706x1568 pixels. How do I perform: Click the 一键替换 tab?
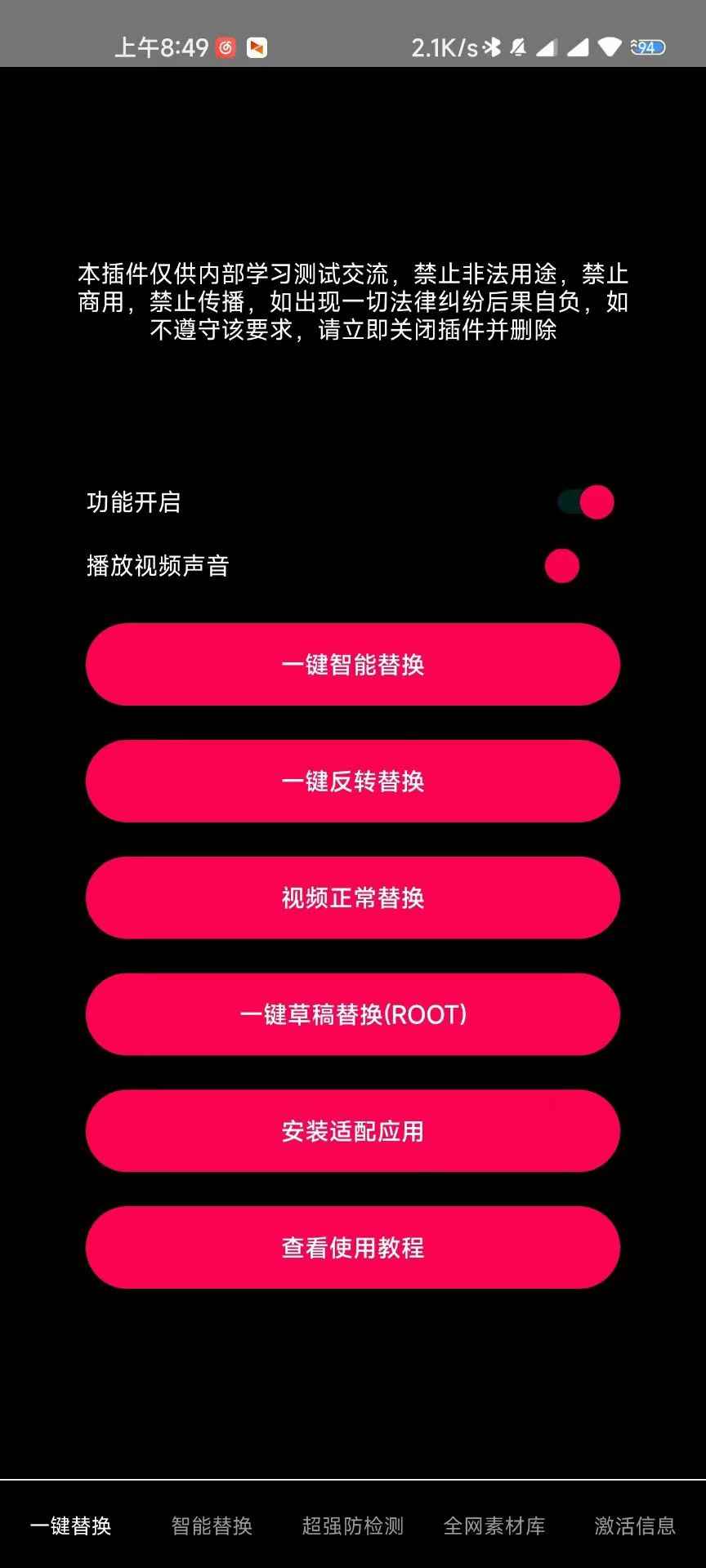pos(71,1526)
